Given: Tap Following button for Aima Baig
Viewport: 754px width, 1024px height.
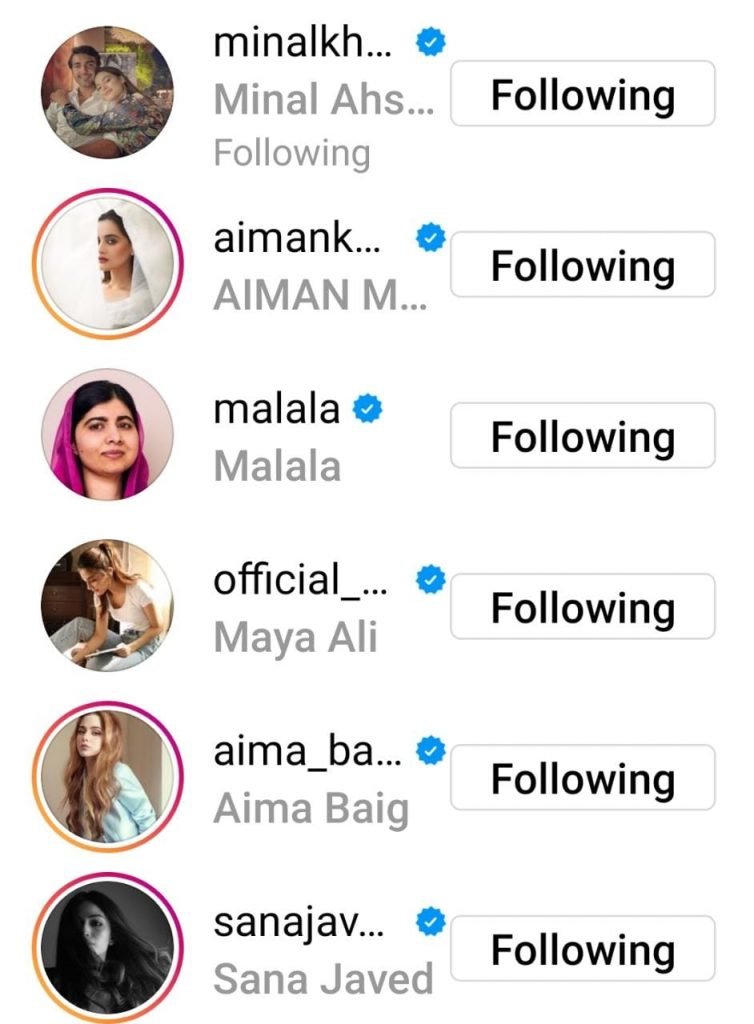Looking at the screenshot, I should pos(582,778).
